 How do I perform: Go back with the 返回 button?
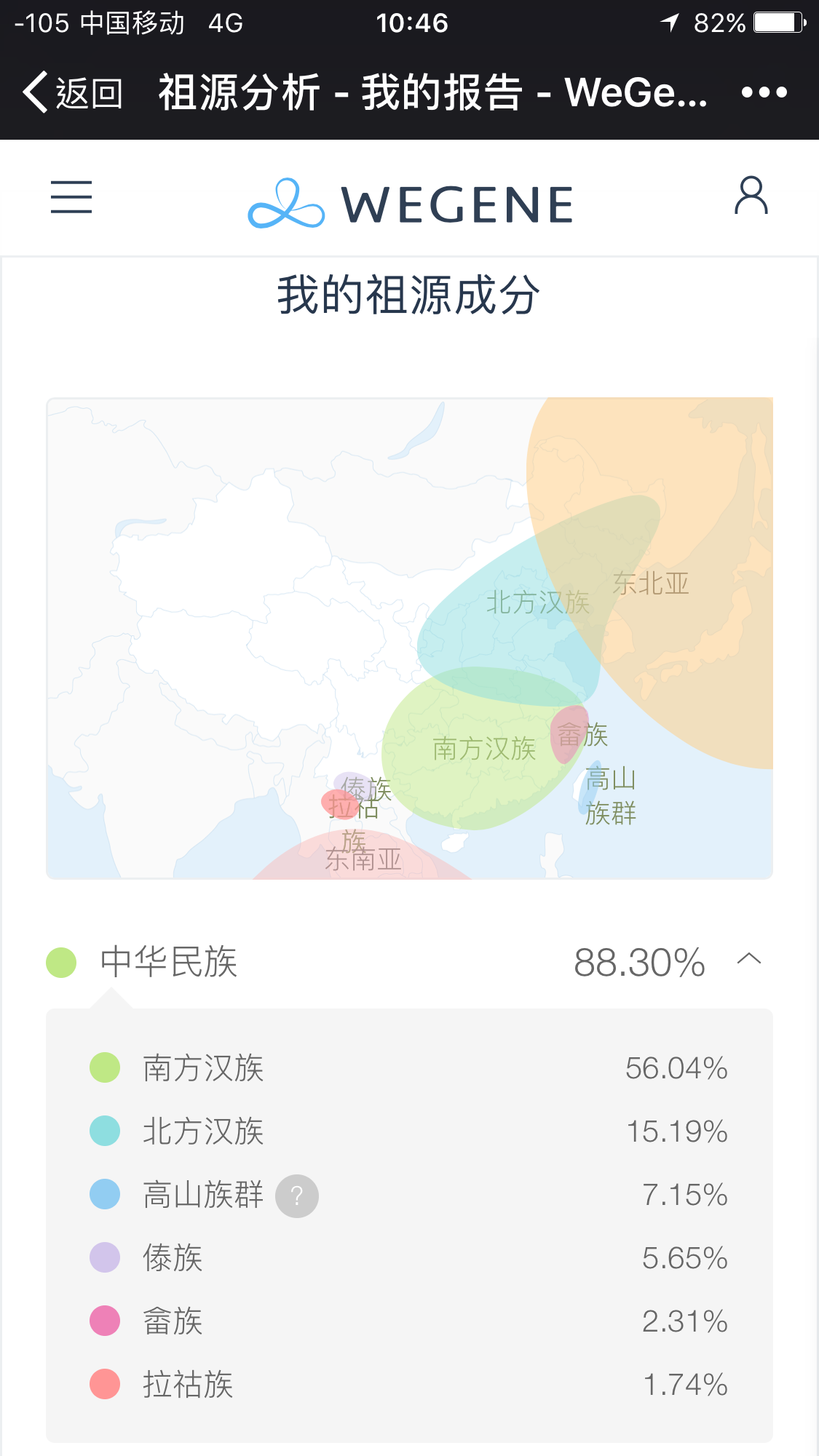72,92
